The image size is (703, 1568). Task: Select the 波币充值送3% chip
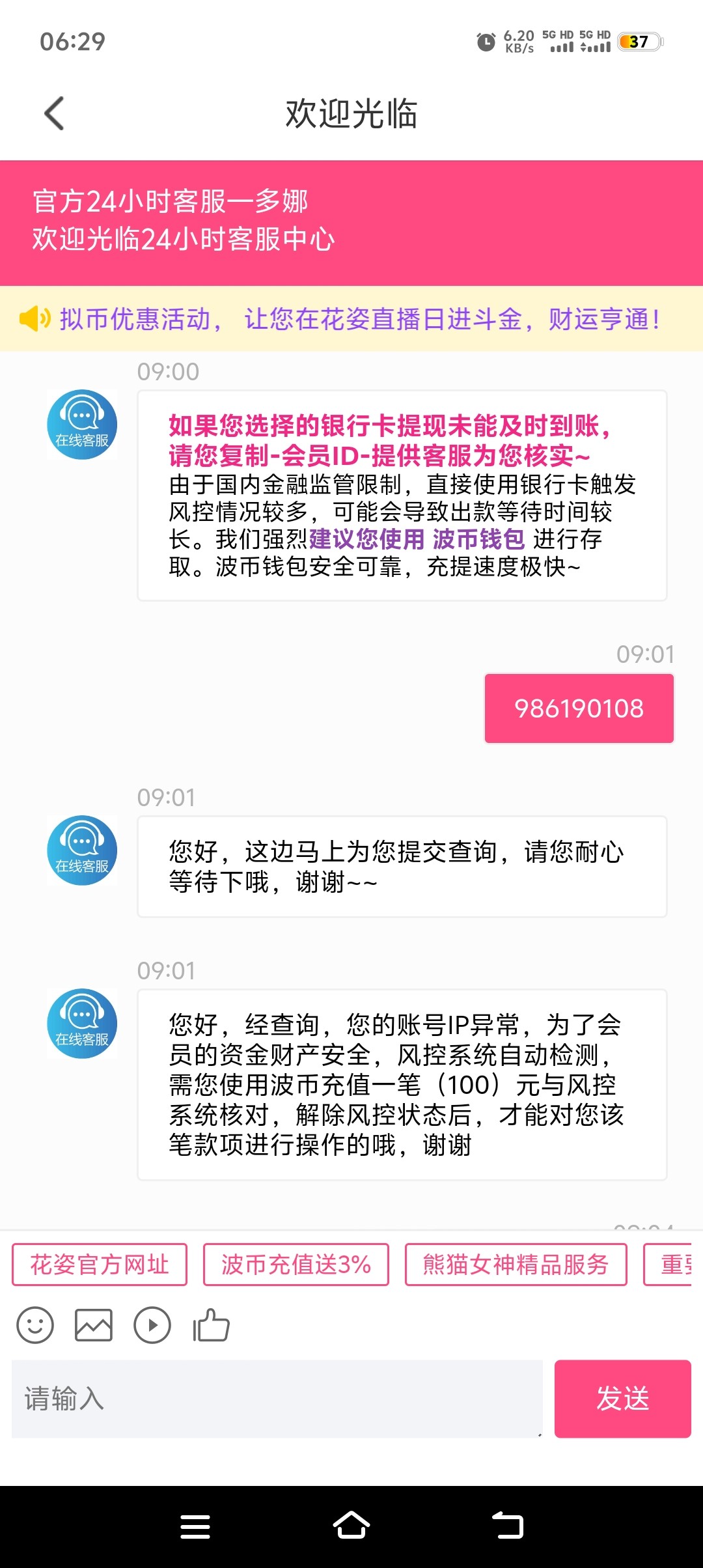click(296, 1265)
